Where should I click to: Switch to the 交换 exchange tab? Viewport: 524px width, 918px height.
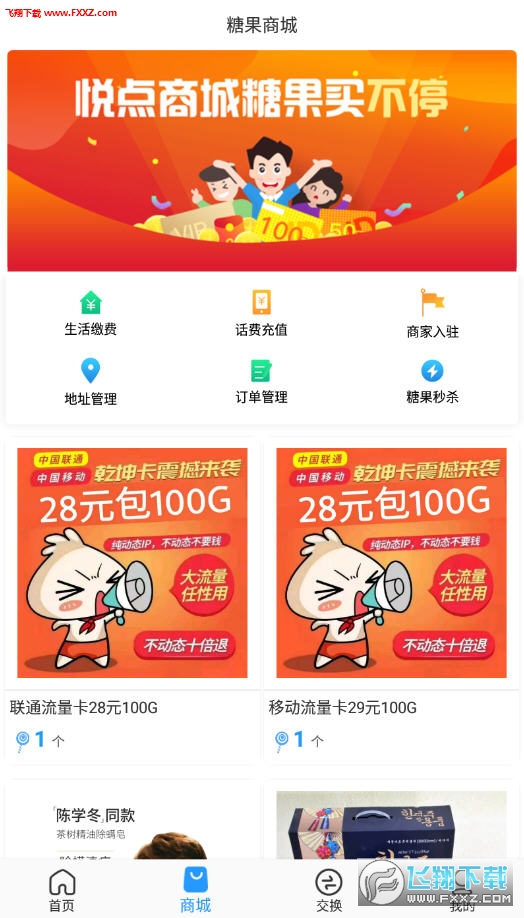coord(329,890)
